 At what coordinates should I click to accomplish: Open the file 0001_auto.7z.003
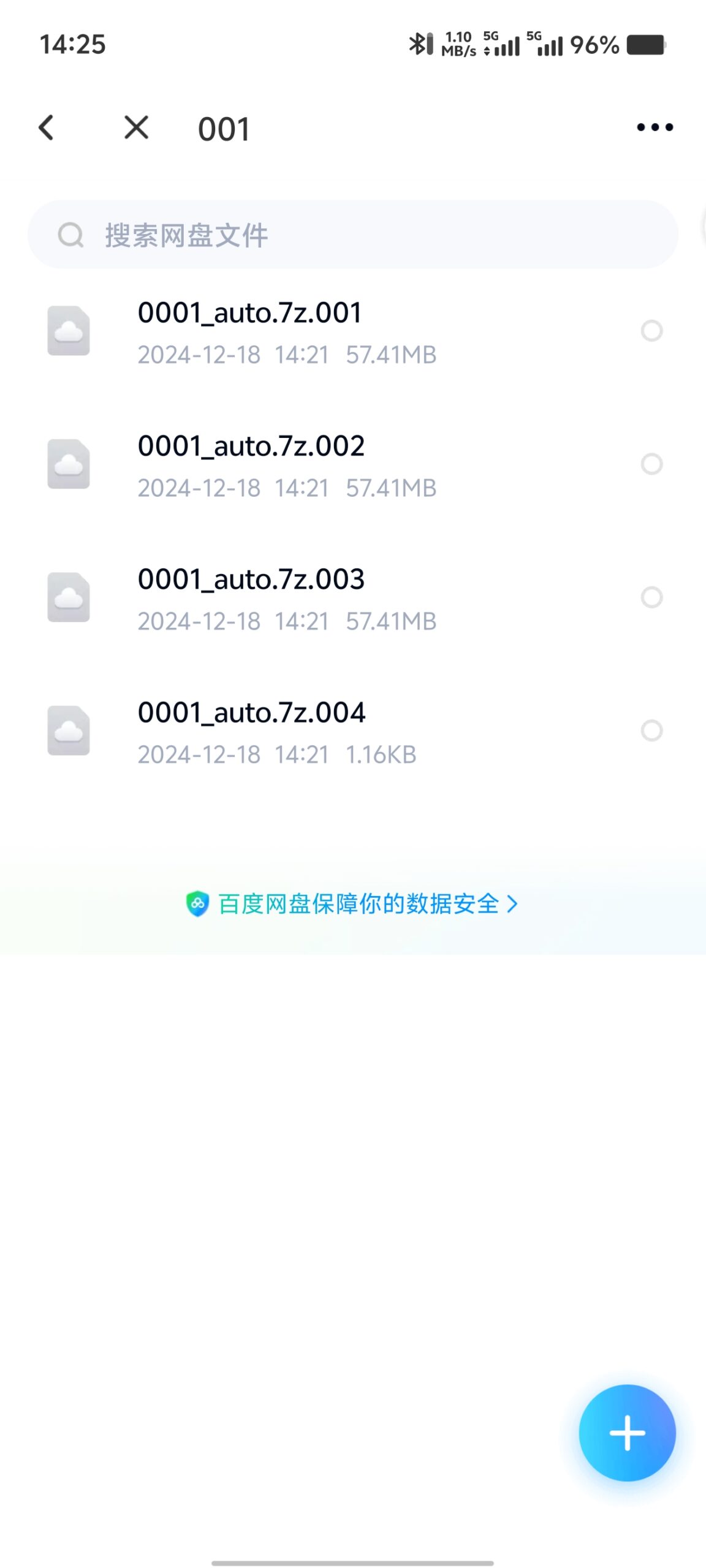pyautogui.click(x=251, y=578)
